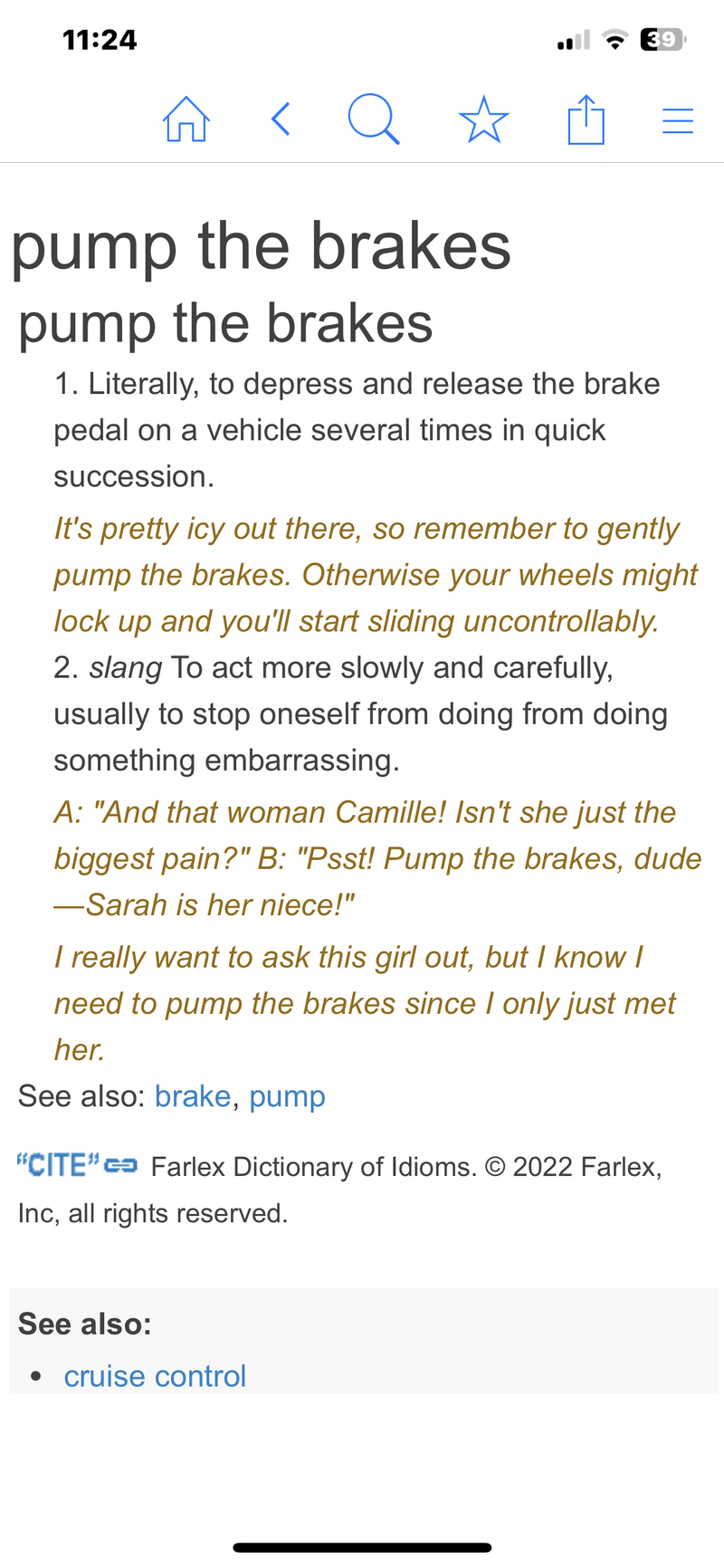Open the 'pump' entry link
Screen dimensions: 724x1568
point(287,1096)
